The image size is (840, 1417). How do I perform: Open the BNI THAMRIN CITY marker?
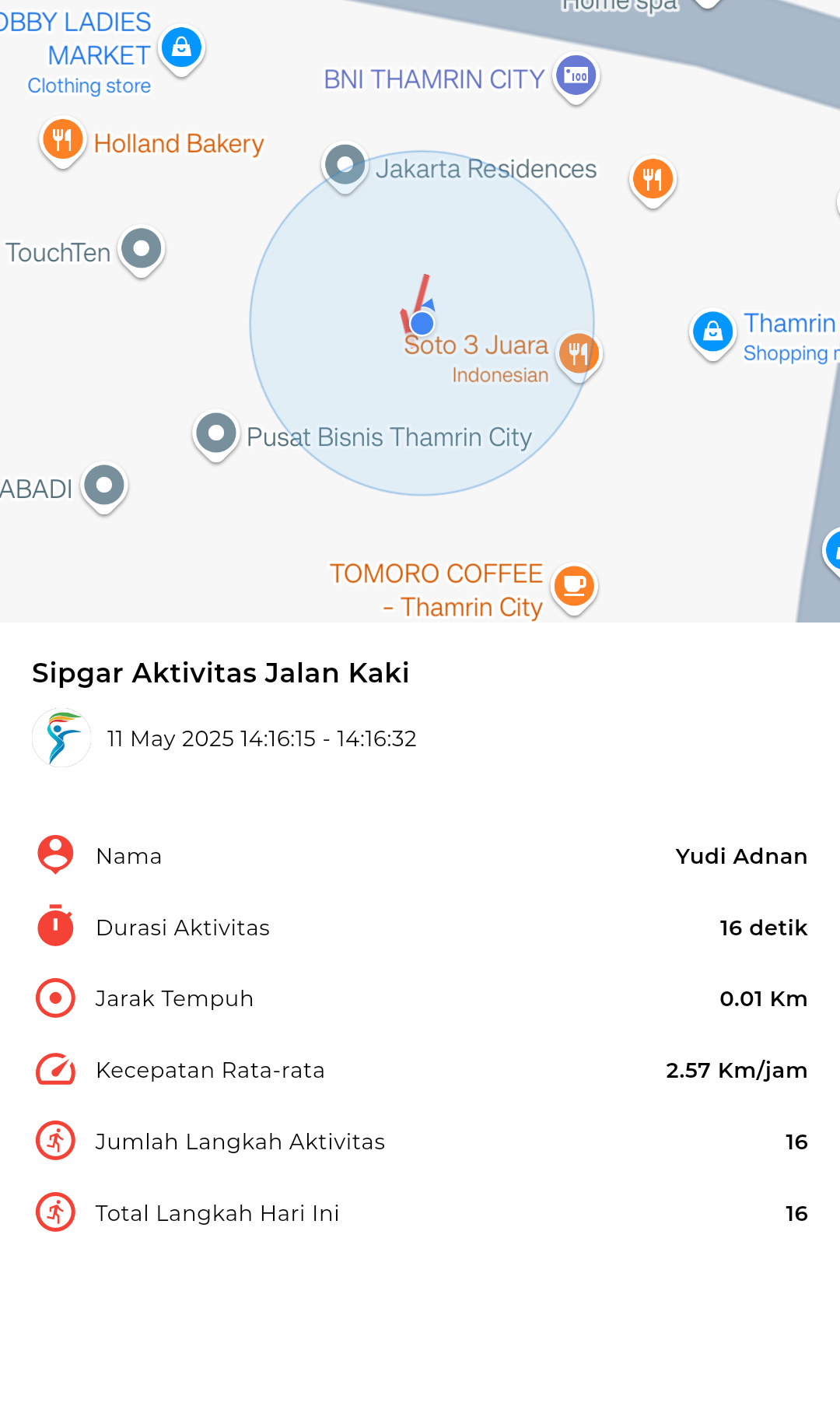click(576, 78)
